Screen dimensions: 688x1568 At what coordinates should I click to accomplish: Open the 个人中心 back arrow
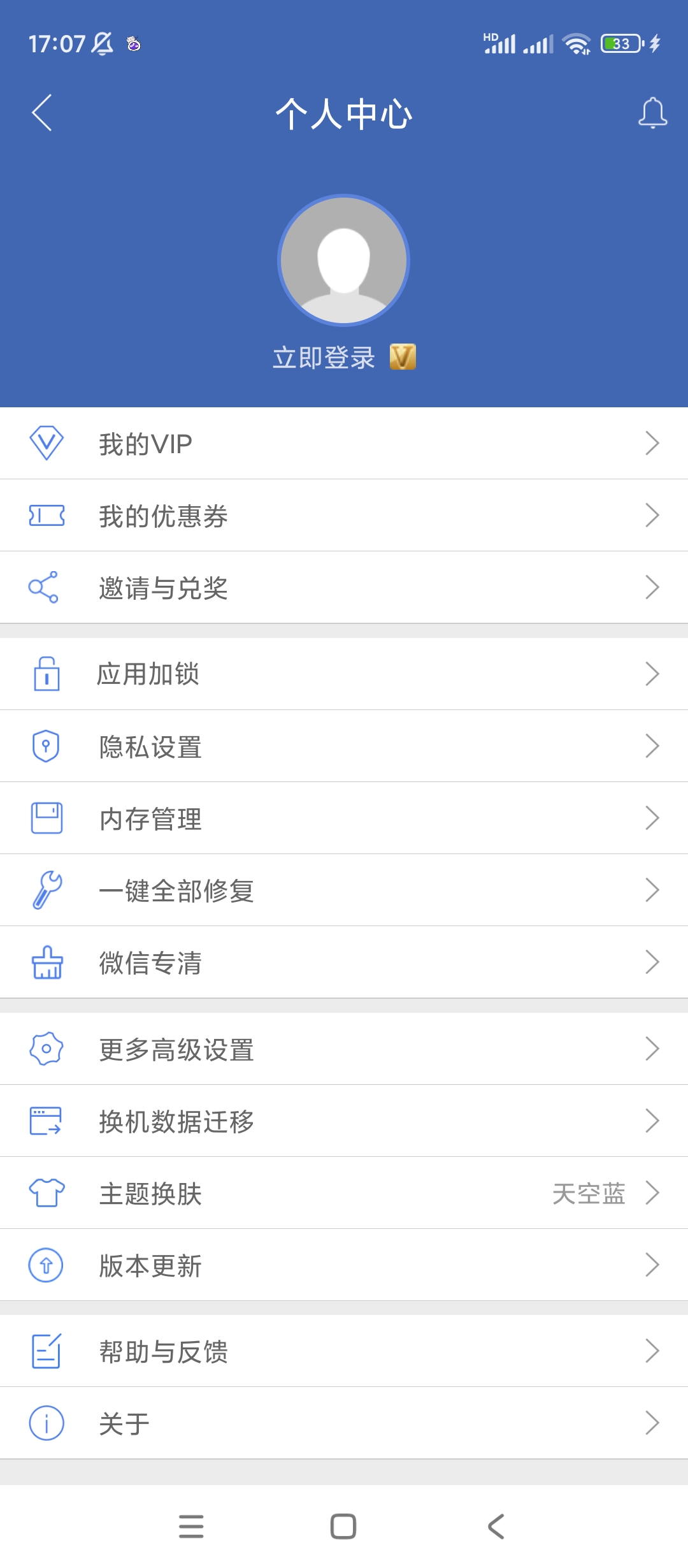pyautogui.click(x=42, y=113)
